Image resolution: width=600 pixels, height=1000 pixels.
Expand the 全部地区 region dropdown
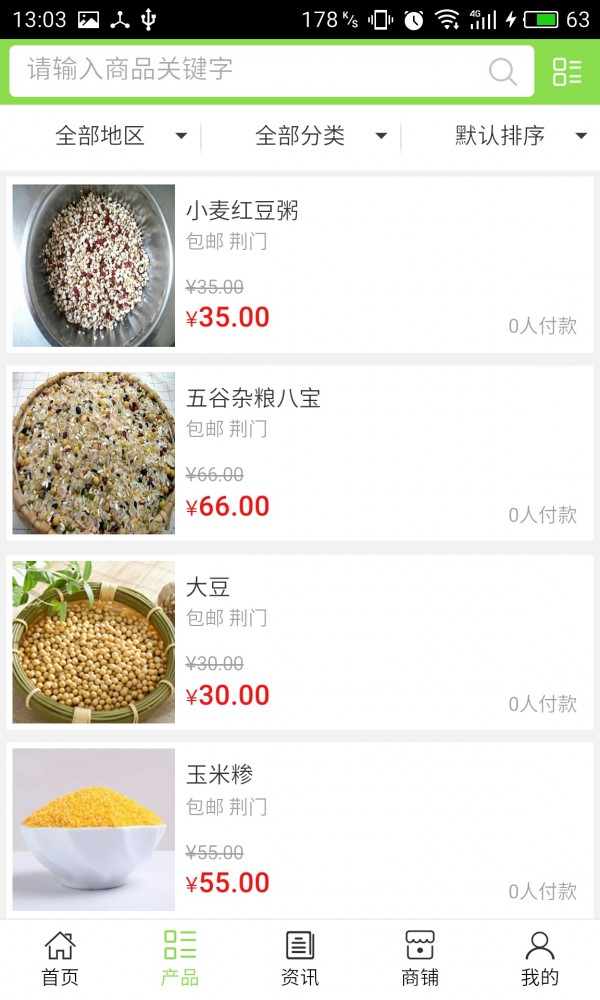point(120,136)
